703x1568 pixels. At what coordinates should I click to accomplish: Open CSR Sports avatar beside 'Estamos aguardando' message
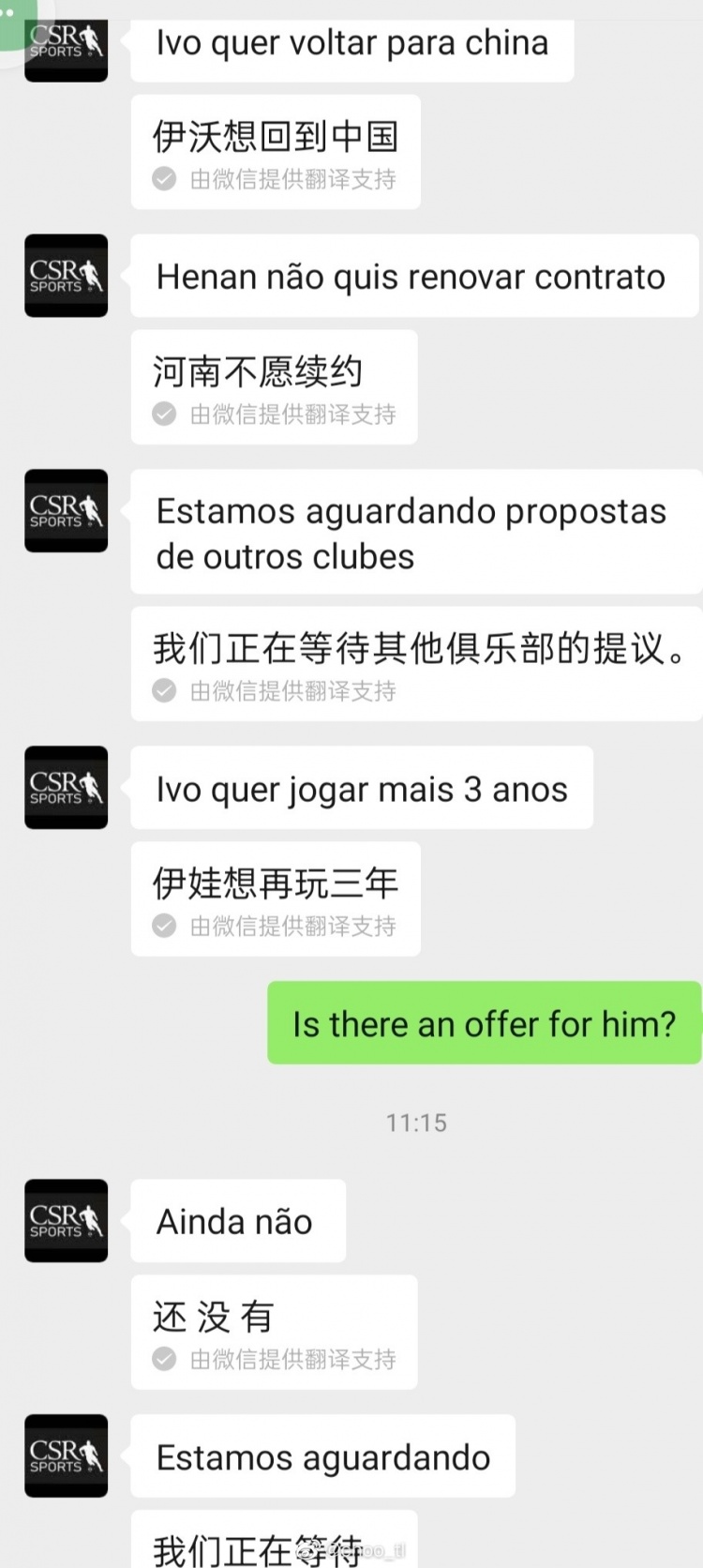(x=66, y=1455)
